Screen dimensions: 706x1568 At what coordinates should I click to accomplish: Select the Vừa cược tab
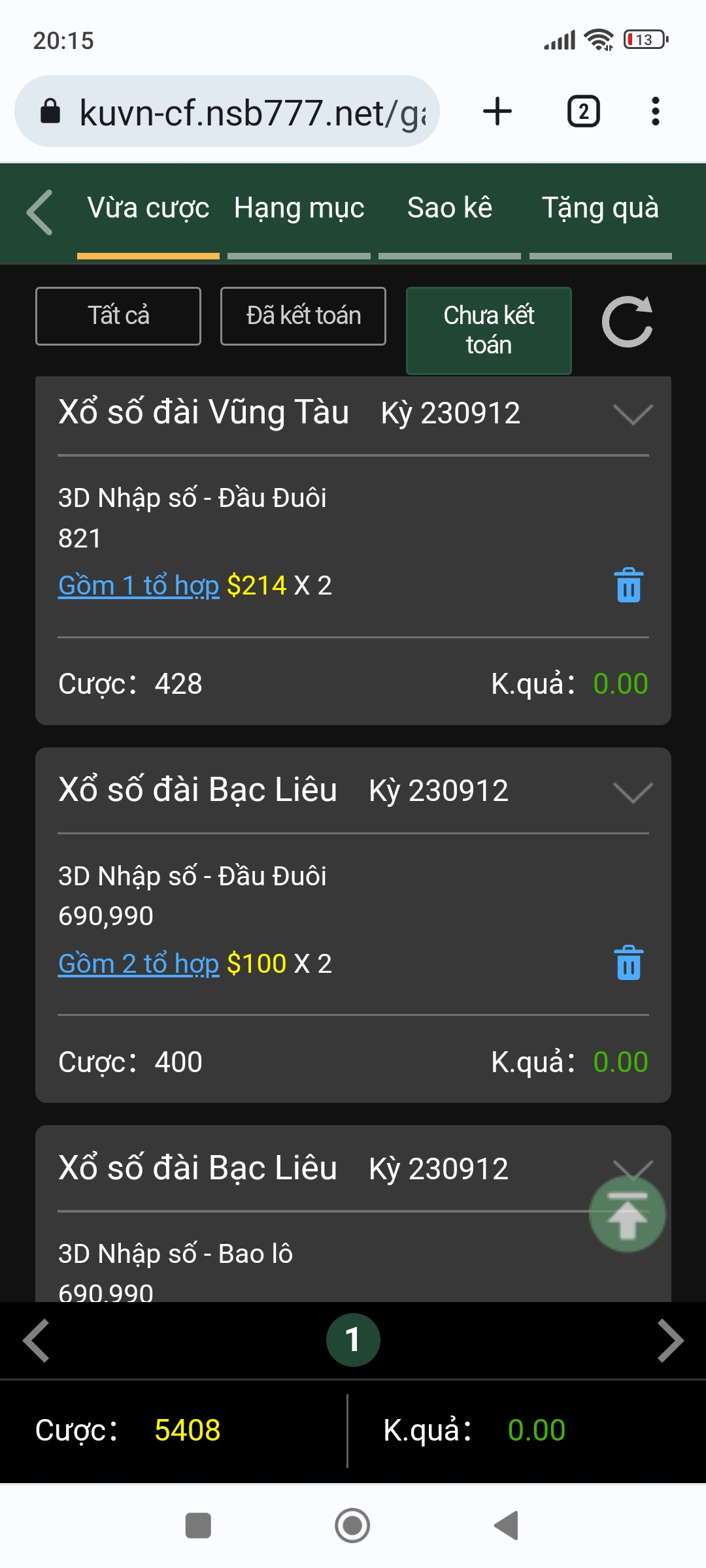click(x=148, y=209)
